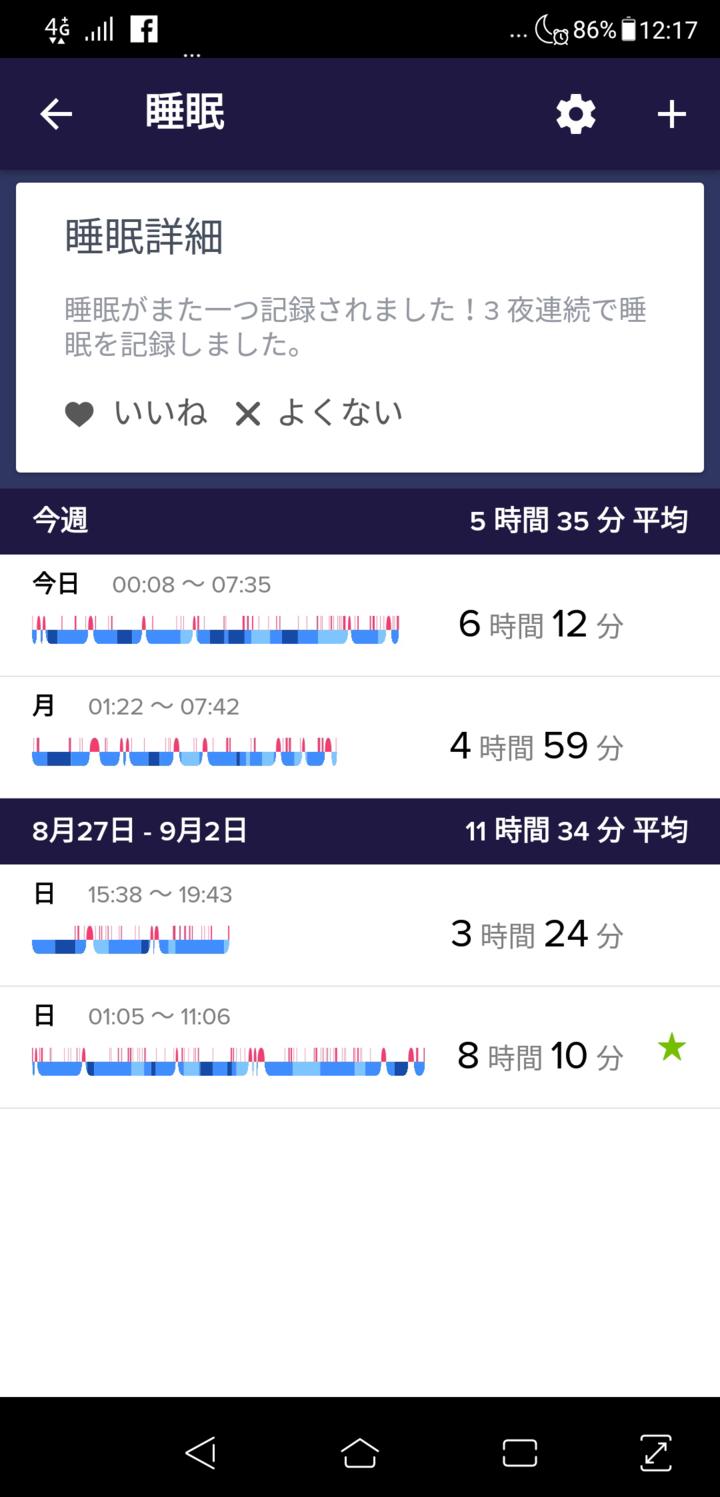Open the 睡眠詳細 insight card
The image size is (720, 1497).
(x=360, y=327)
